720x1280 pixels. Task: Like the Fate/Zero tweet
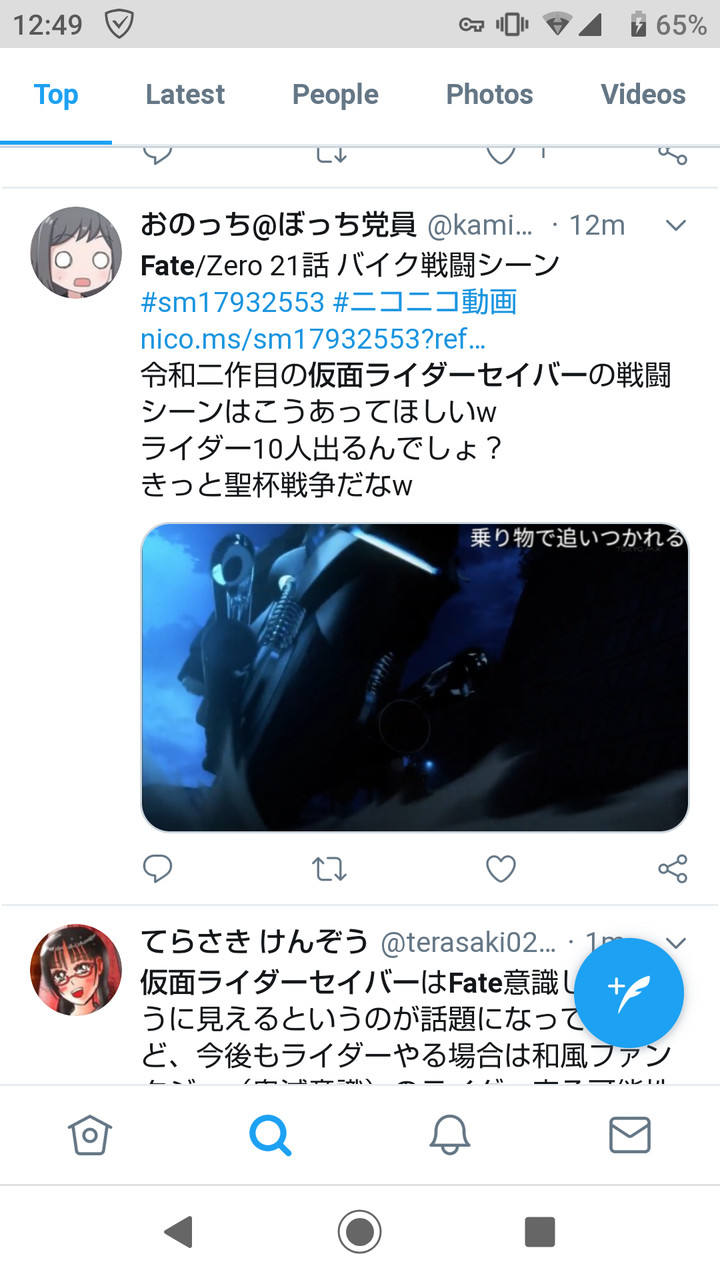coord(500,869)
